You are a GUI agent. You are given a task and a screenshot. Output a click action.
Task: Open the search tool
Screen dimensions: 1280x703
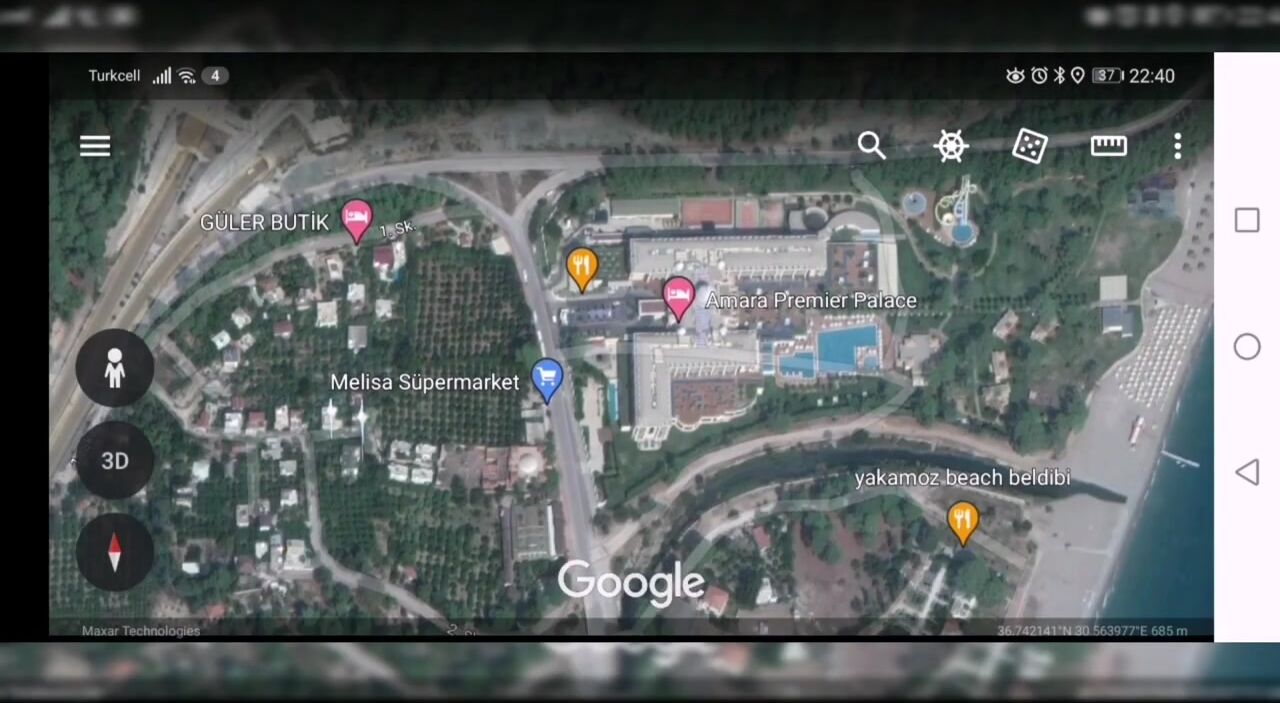click(x=871, y=146)
